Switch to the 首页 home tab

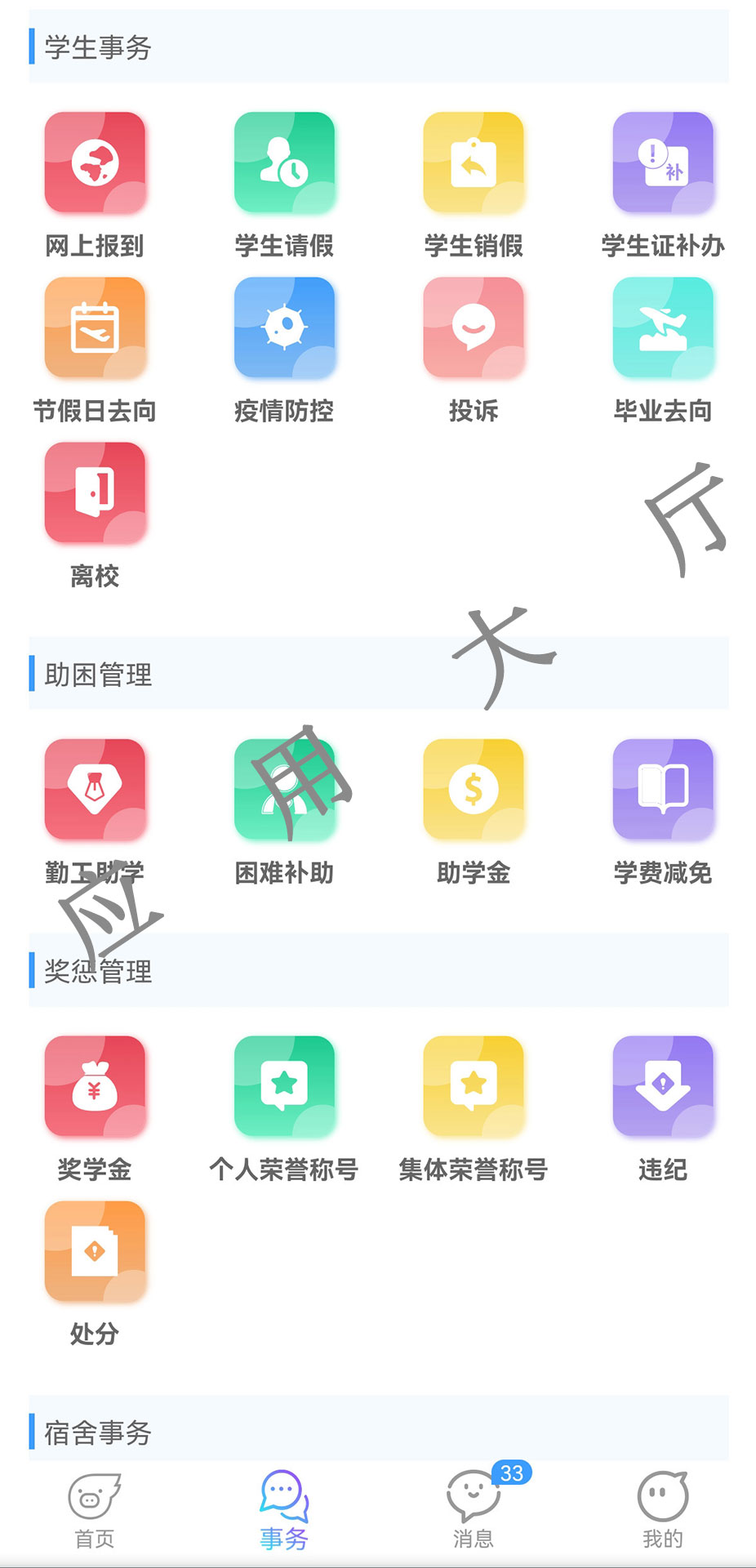click(x=95, y=1512)
